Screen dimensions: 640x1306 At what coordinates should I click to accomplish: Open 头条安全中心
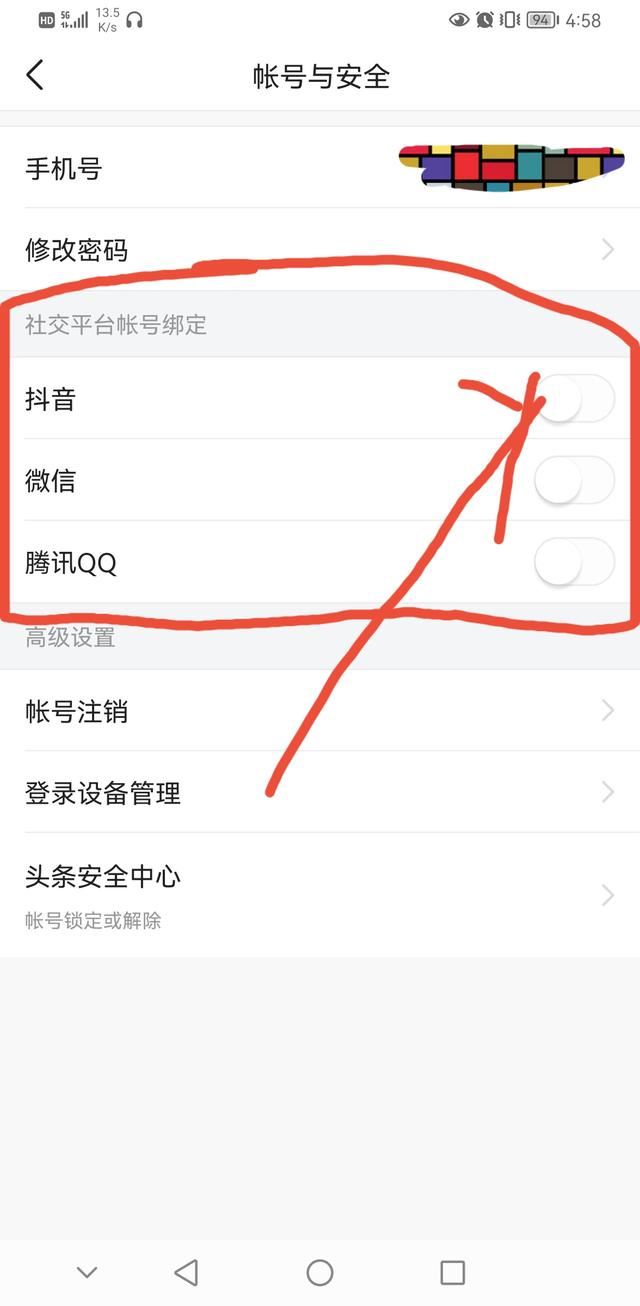tap(320, 895)
